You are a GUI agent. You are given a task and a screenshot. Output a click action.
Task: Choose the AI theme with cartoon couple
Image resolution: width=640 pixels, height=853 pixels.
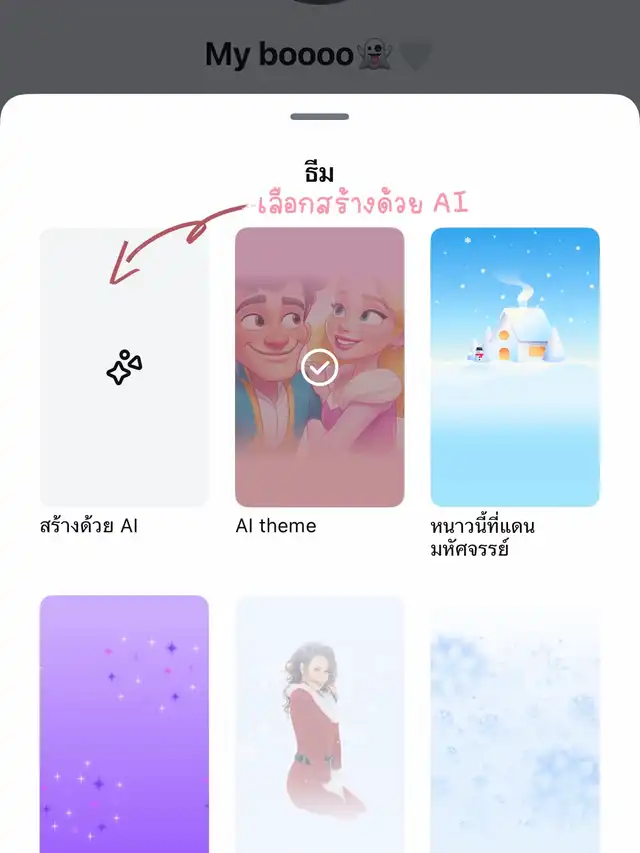pos(319,367)
